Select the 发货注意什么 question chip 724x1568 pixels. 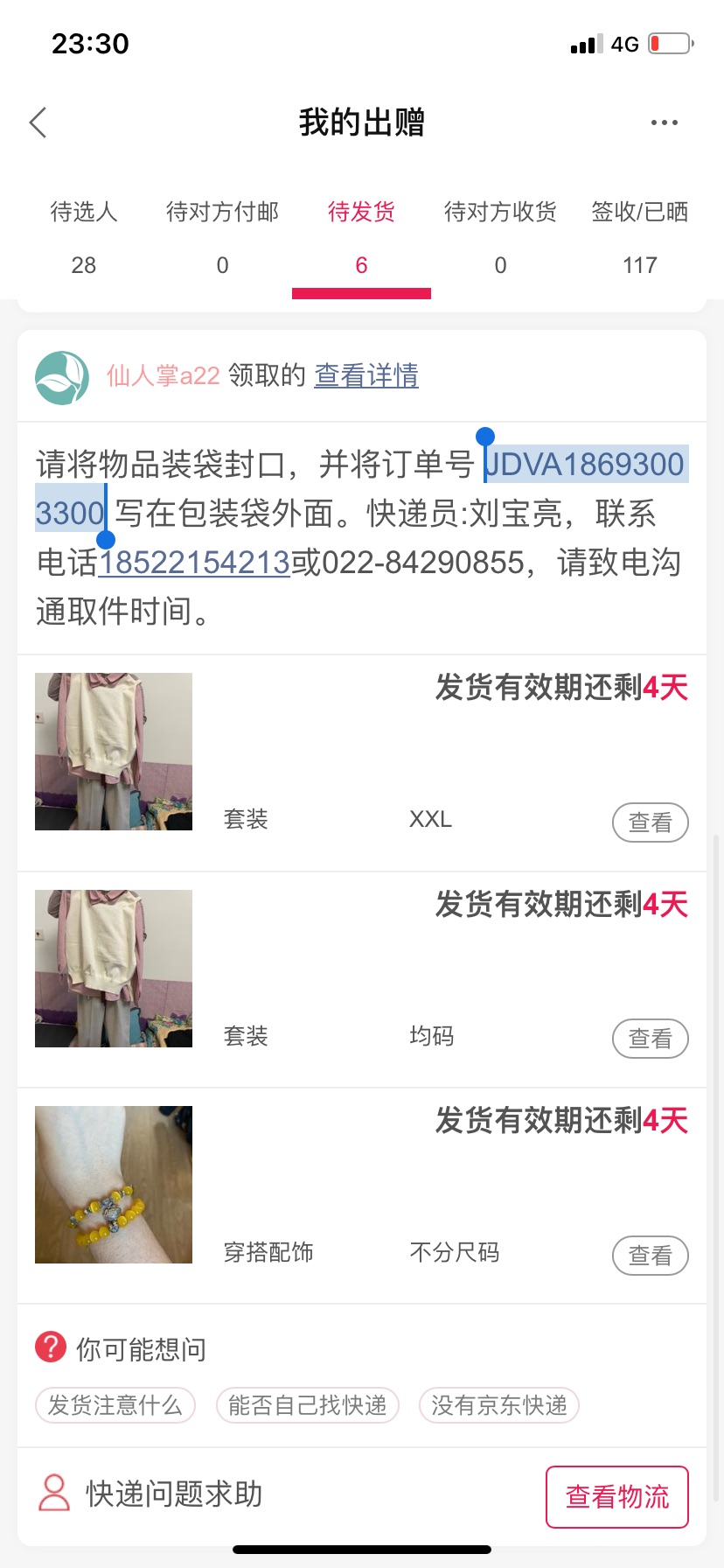(x=115, y=1405)
